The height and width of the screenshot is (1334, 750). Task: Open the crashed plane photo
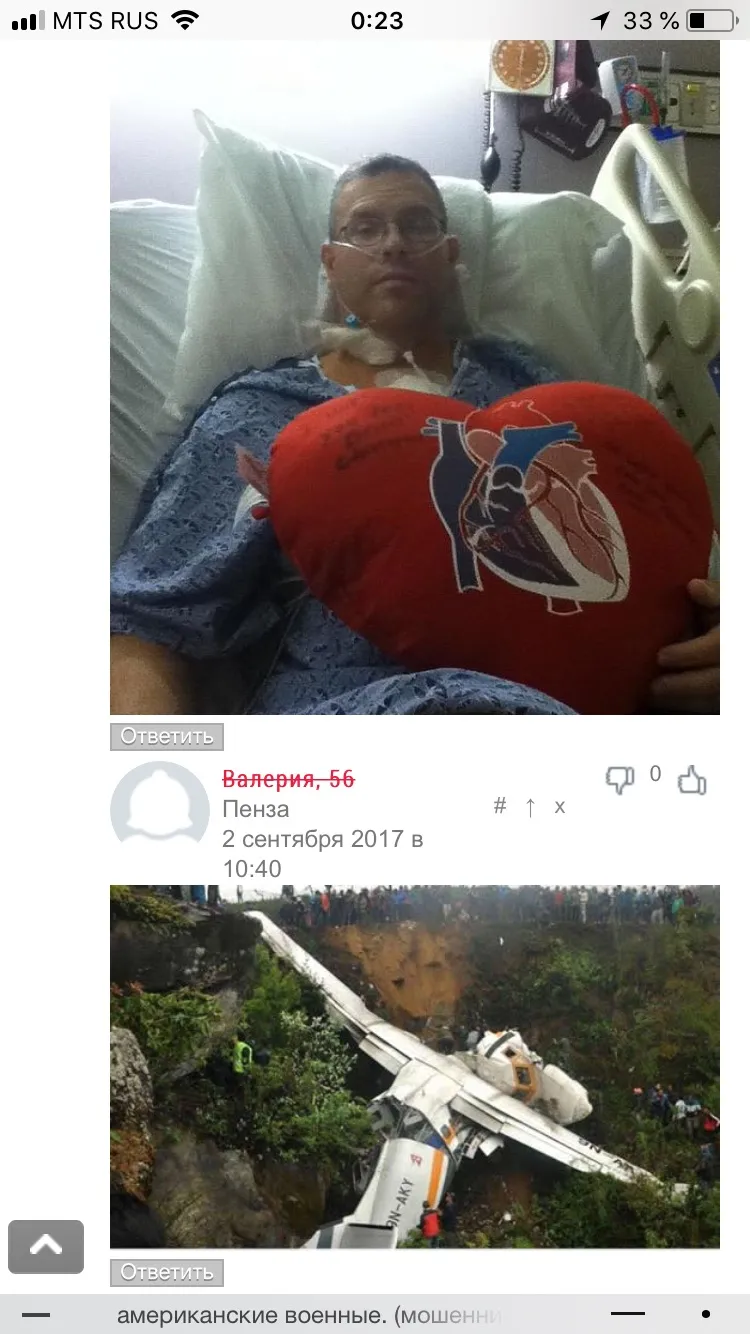415,1067
